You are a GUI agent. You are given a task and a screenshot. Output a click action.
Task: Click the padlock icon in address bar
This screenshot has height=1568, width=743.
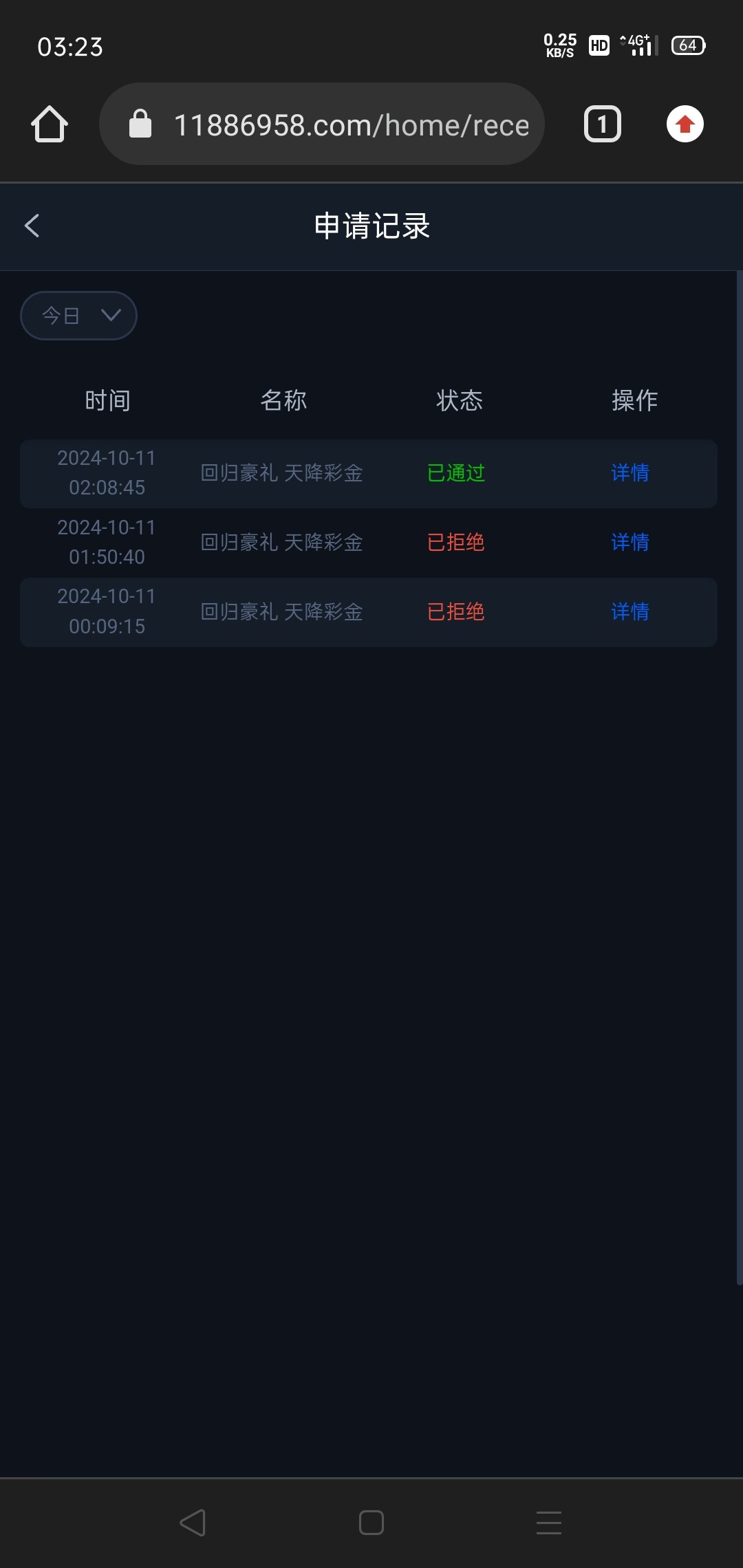point(141,124)
